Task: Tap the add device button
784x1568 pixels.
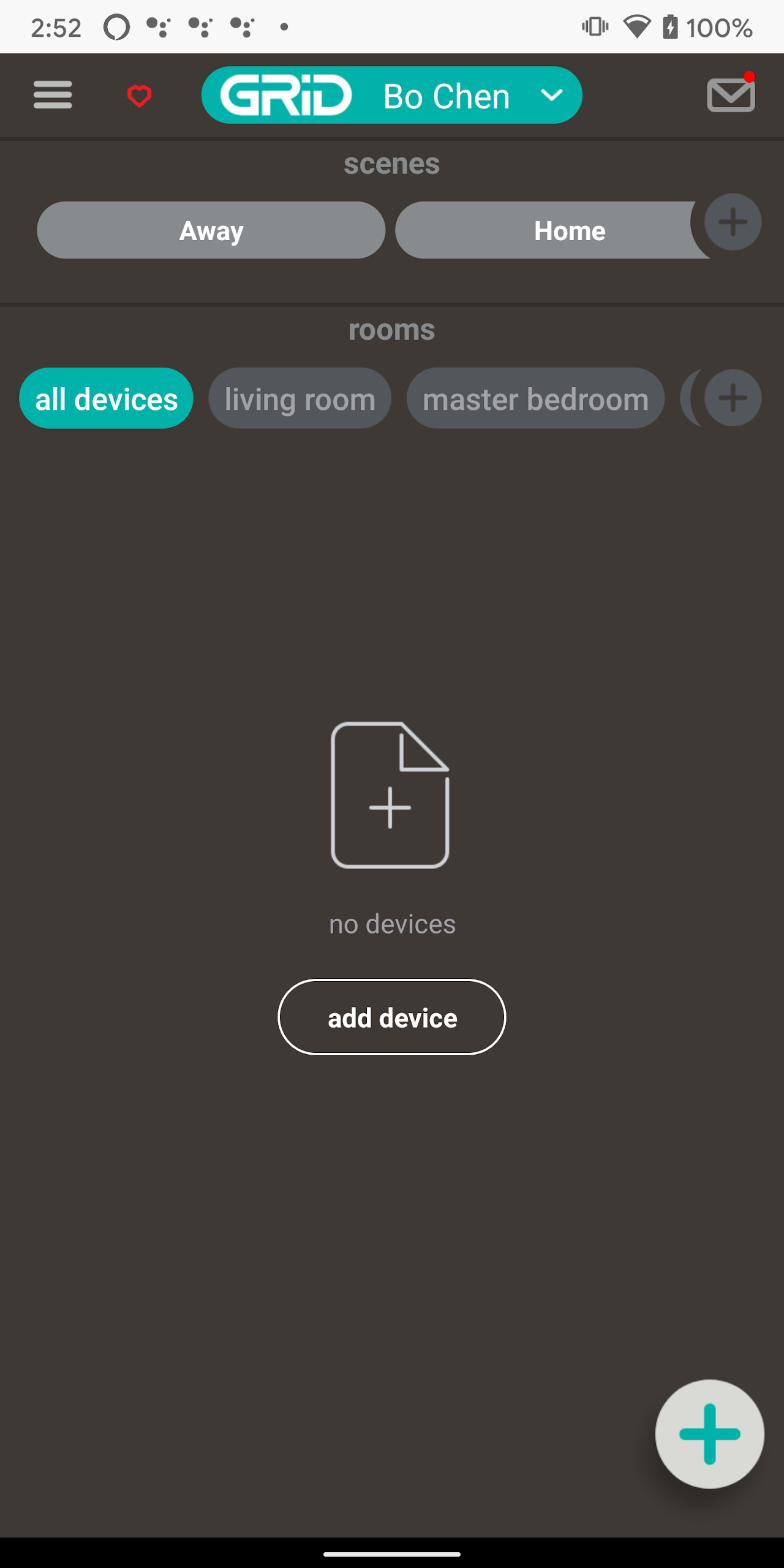Action: (391, 1017)
